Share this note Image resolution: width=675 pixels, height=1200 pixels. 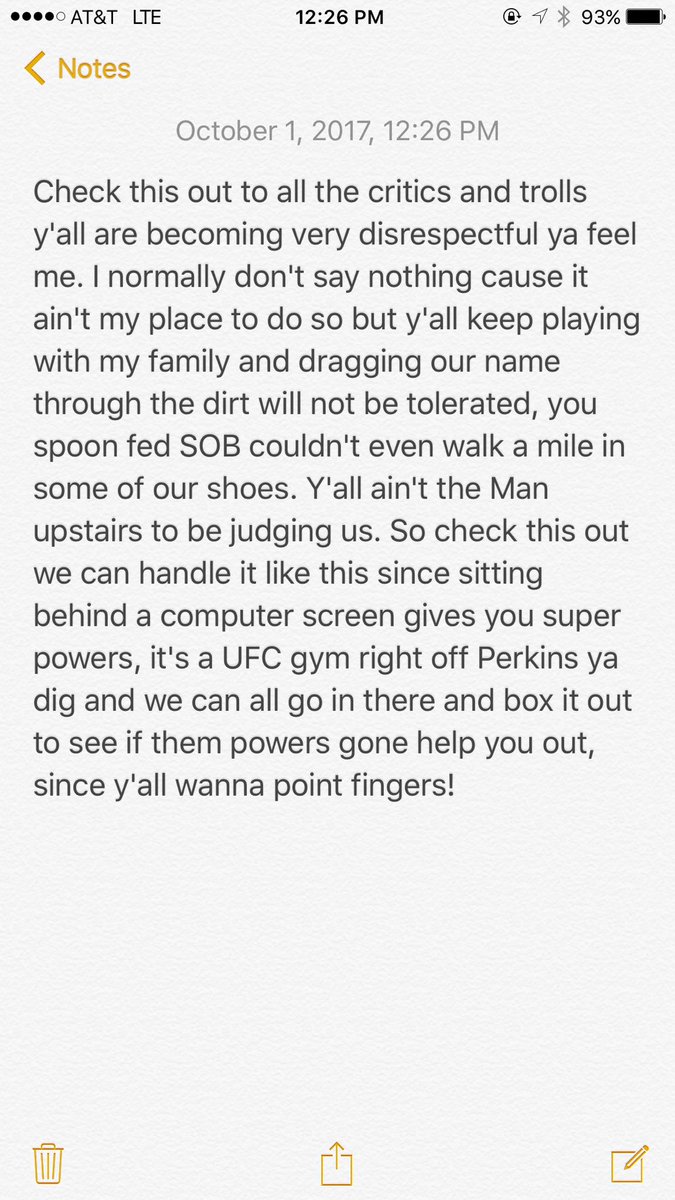337,1162
